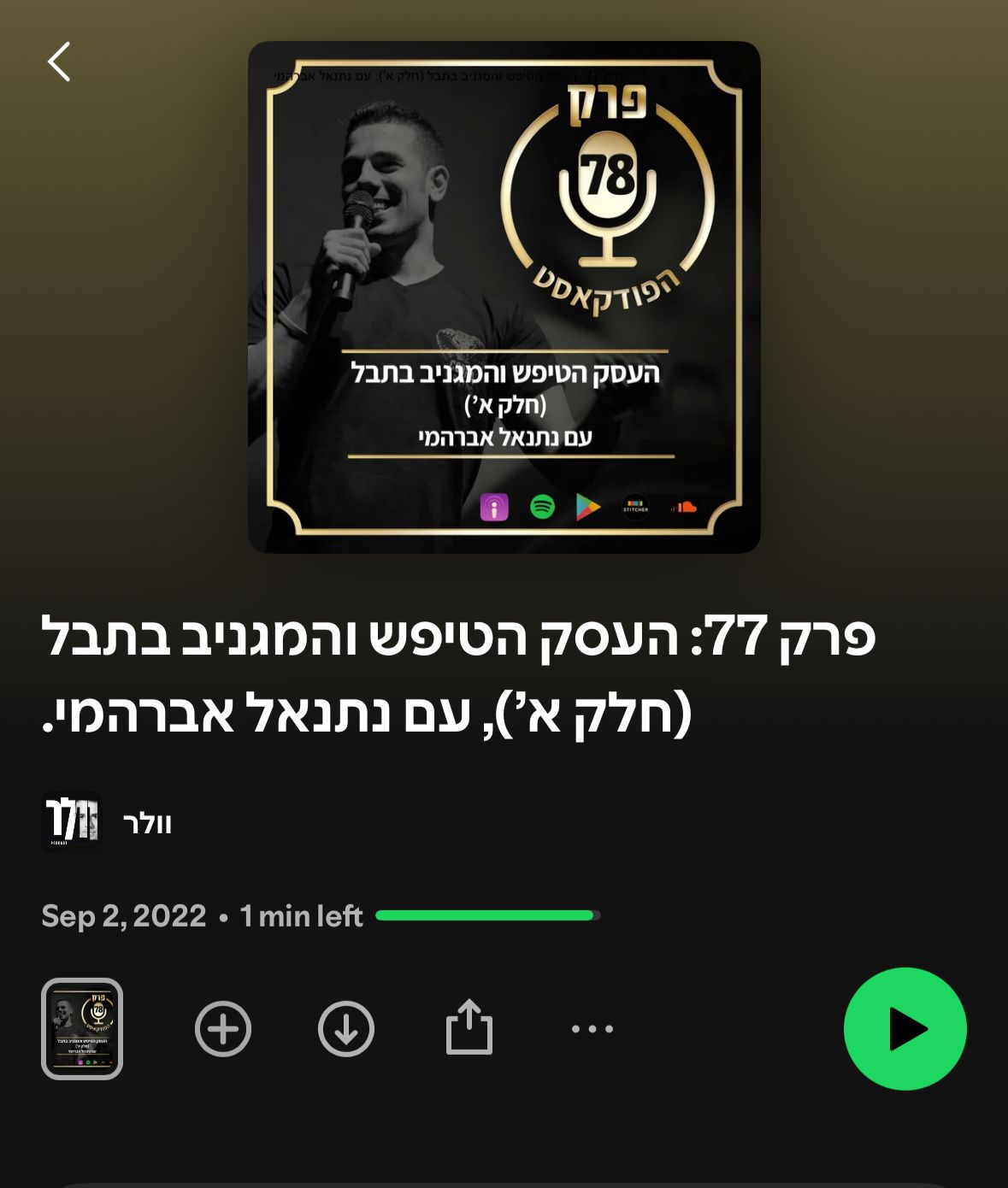Go back using the top-left arrow
This screenshot has width=1008, height=1188.
coord(59,62)
